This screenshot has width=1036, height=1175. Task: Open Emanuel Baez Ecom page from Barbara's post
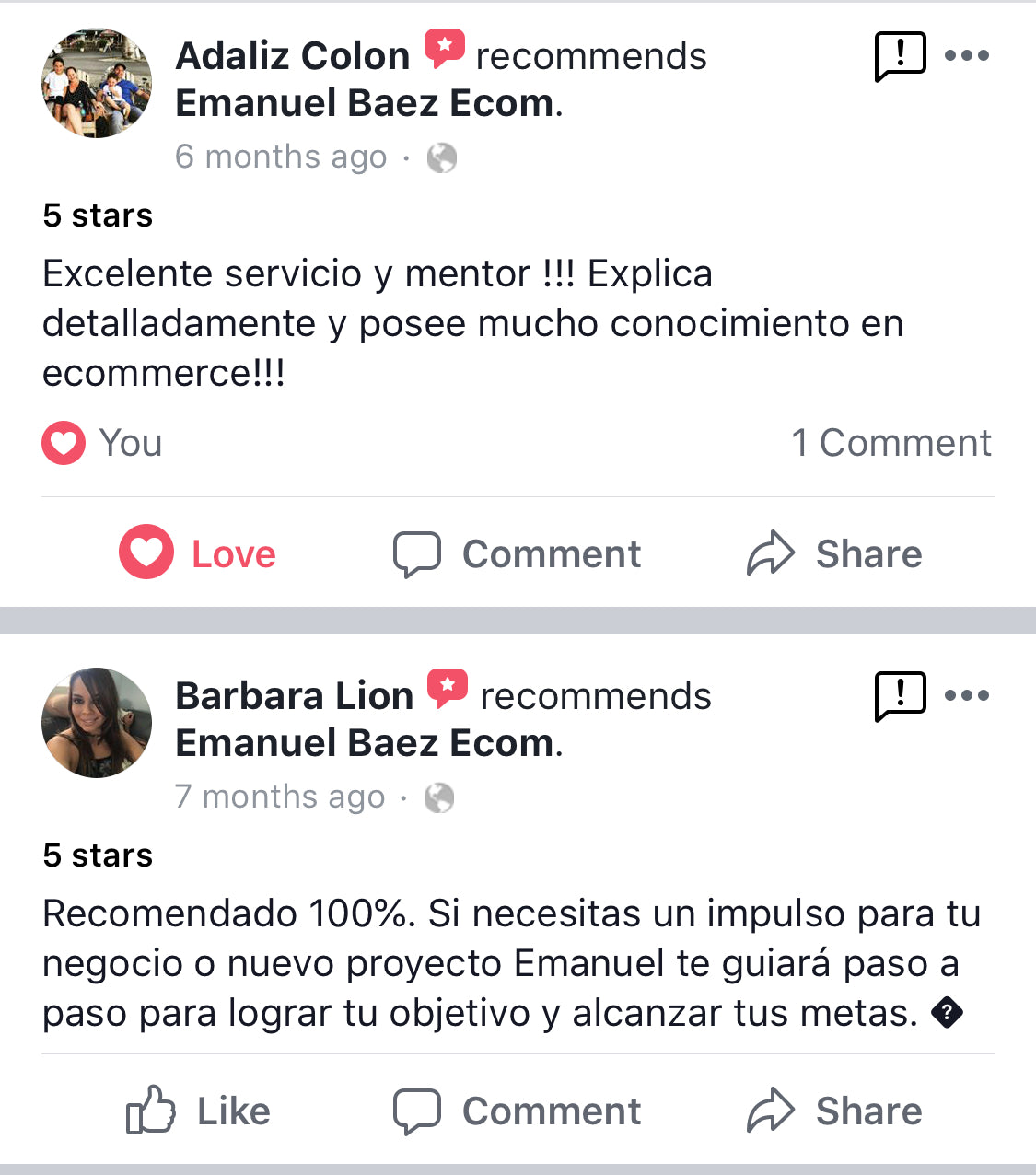click(365, 743)
